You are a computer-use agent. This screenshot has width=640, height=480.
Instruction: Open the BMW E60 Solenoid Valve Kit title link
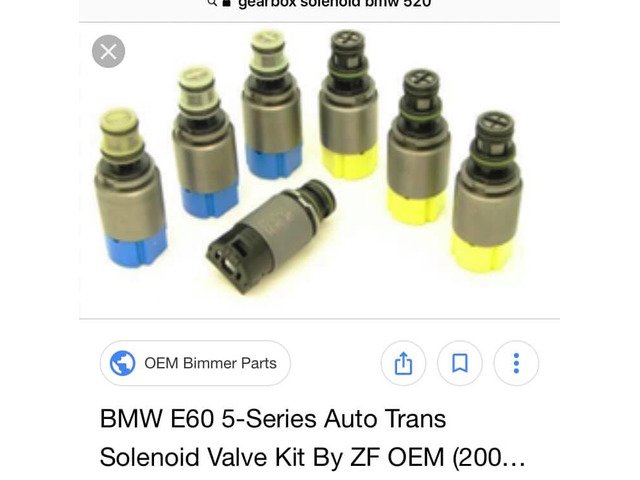click(312, 438)
